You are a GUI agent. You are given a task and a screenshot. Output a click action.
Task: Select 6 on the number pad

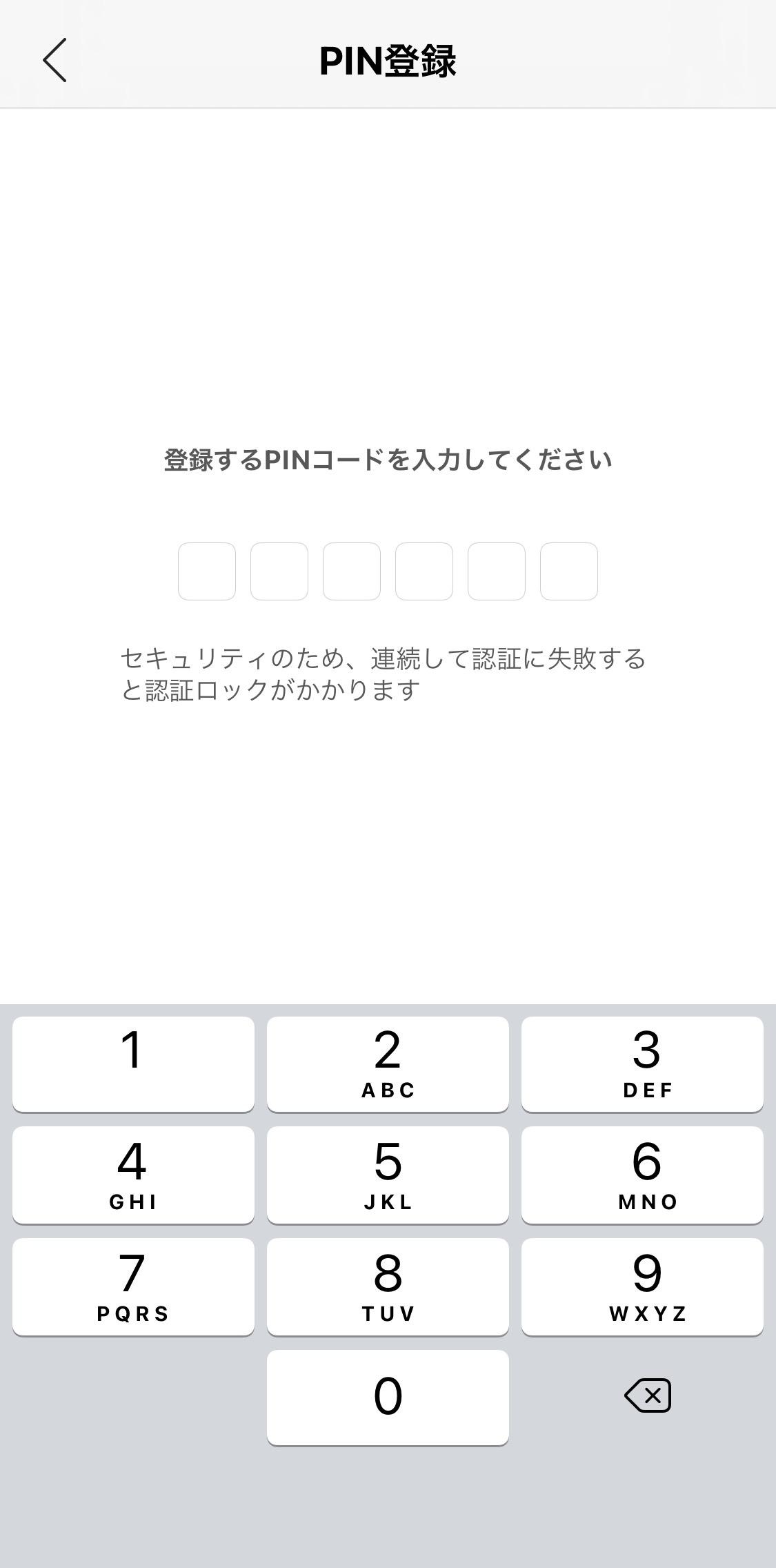[x=642, y=1175]
